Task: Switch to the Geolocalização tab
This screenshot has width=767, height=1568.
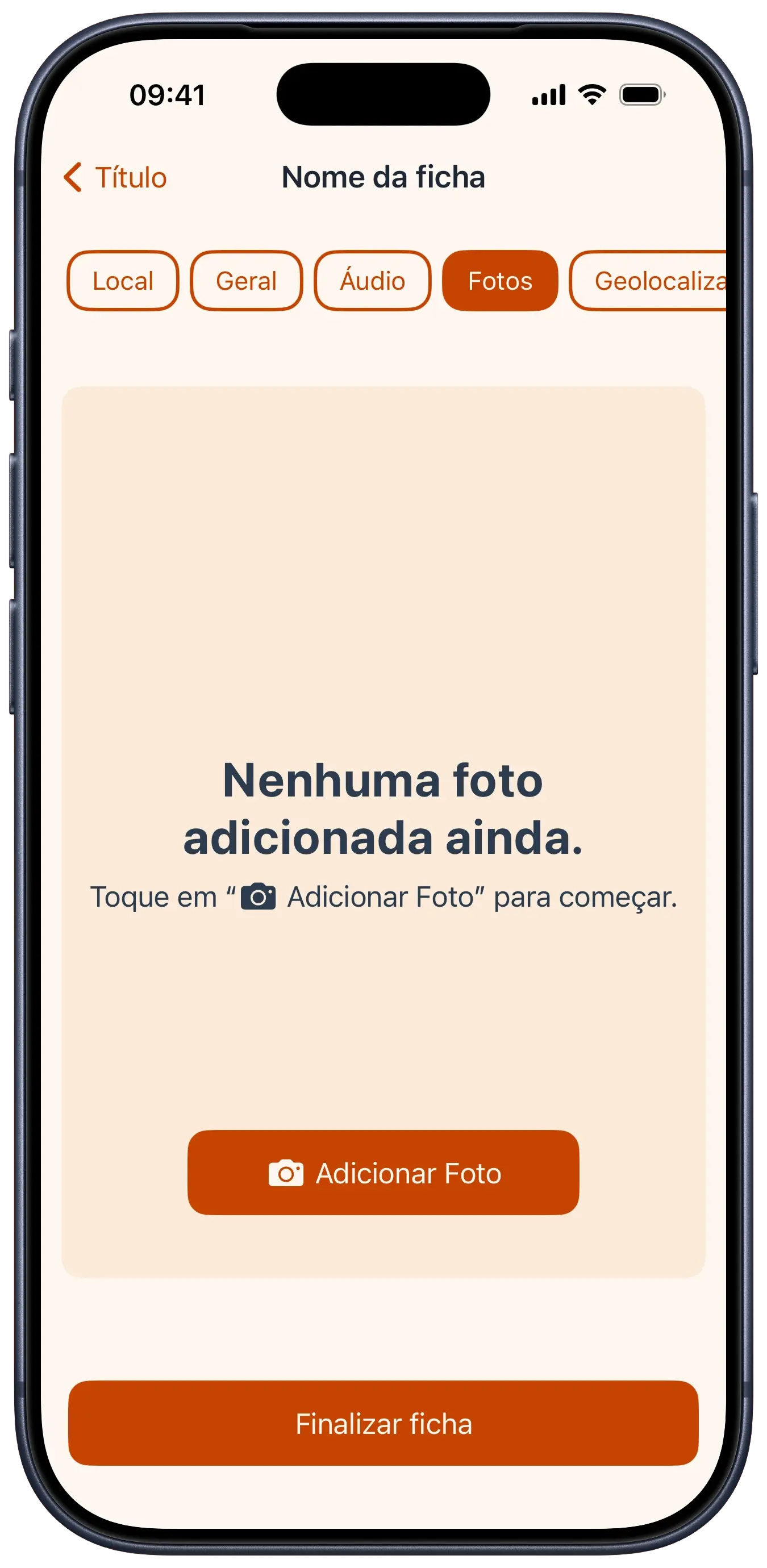Action: click(650, 281)
